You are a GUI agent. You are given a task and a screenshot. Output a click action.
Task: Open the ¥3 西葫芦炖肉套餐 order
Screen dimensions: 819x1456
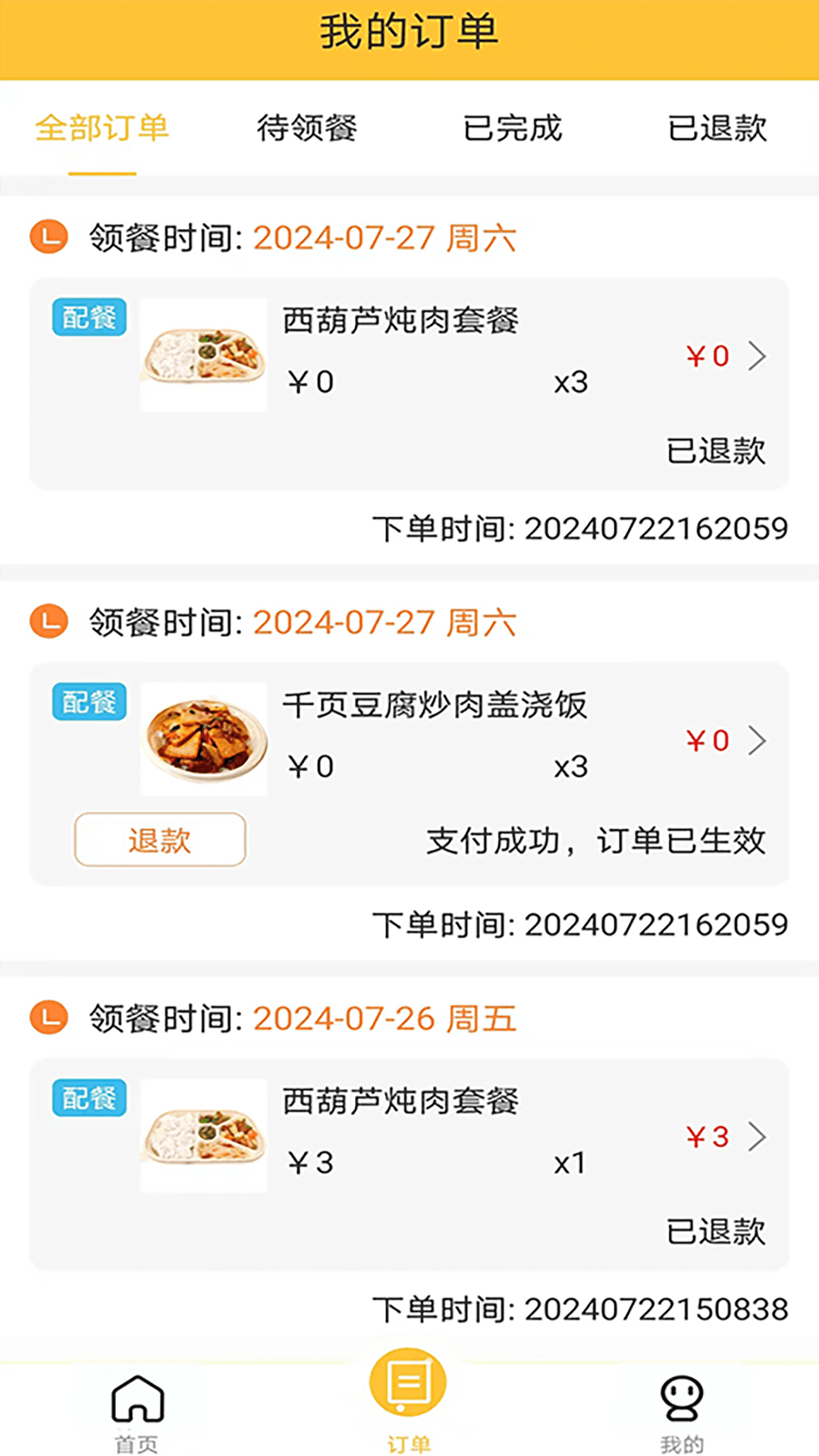pos(755,1137)
